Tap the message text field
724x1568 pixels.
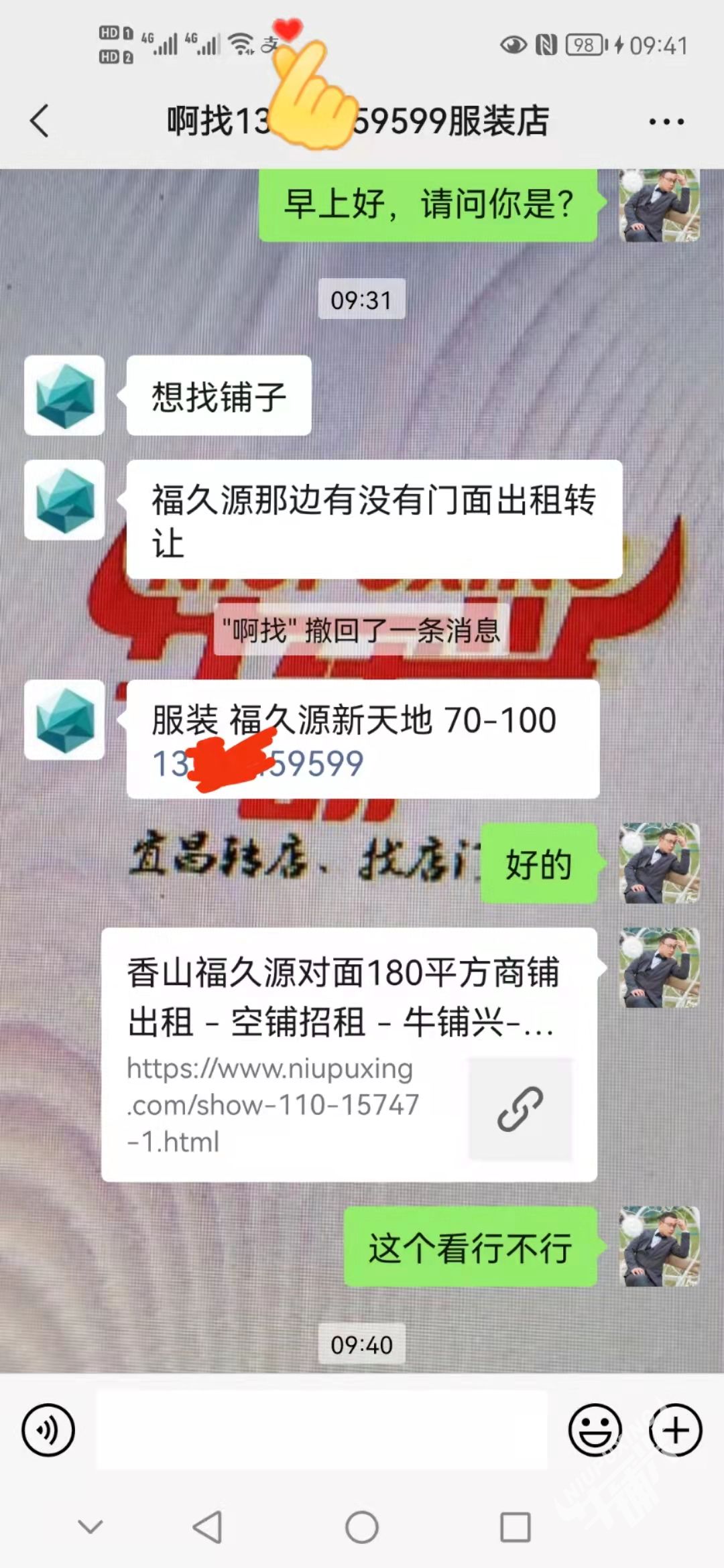[x=322, y=1429]
